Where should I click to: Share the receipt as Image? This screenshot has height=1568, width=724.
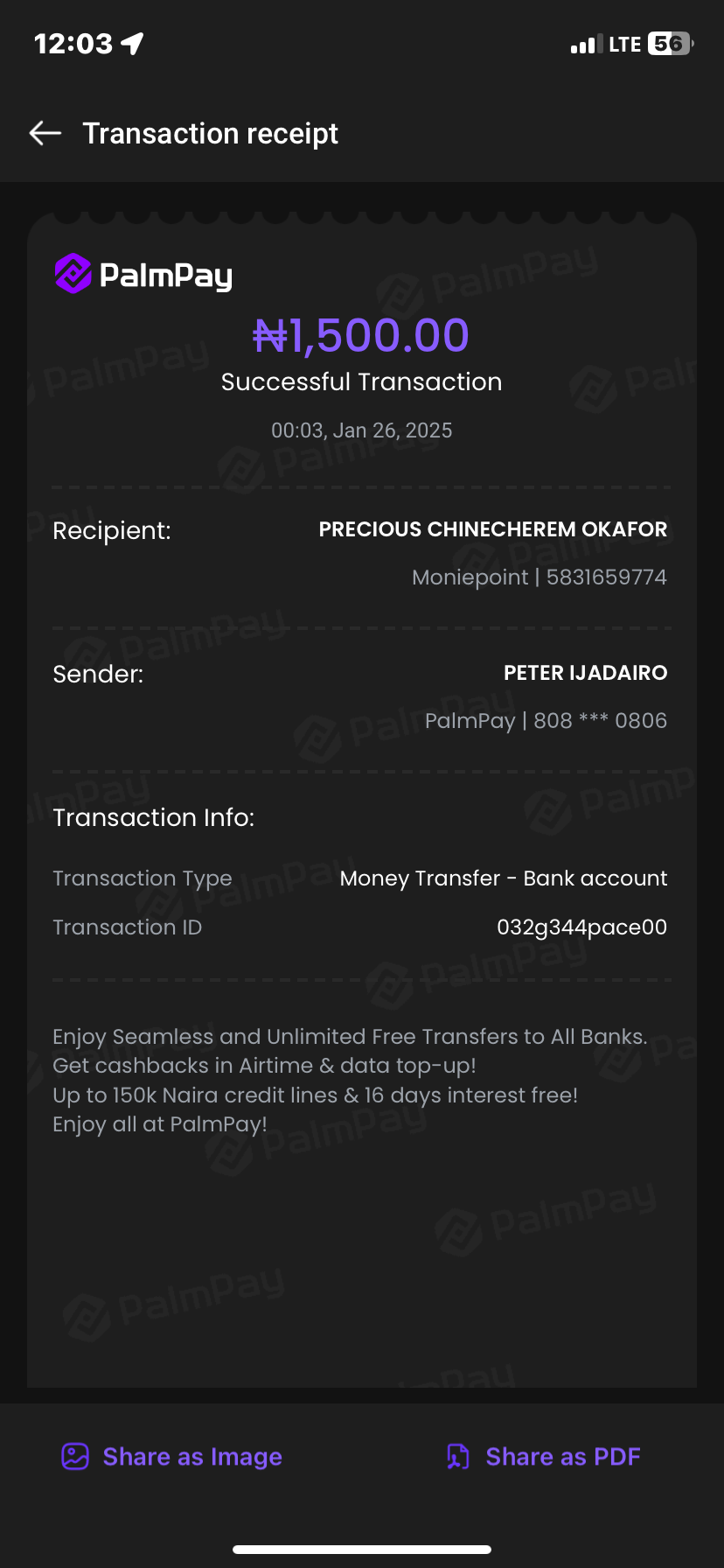coord(172,1457)
